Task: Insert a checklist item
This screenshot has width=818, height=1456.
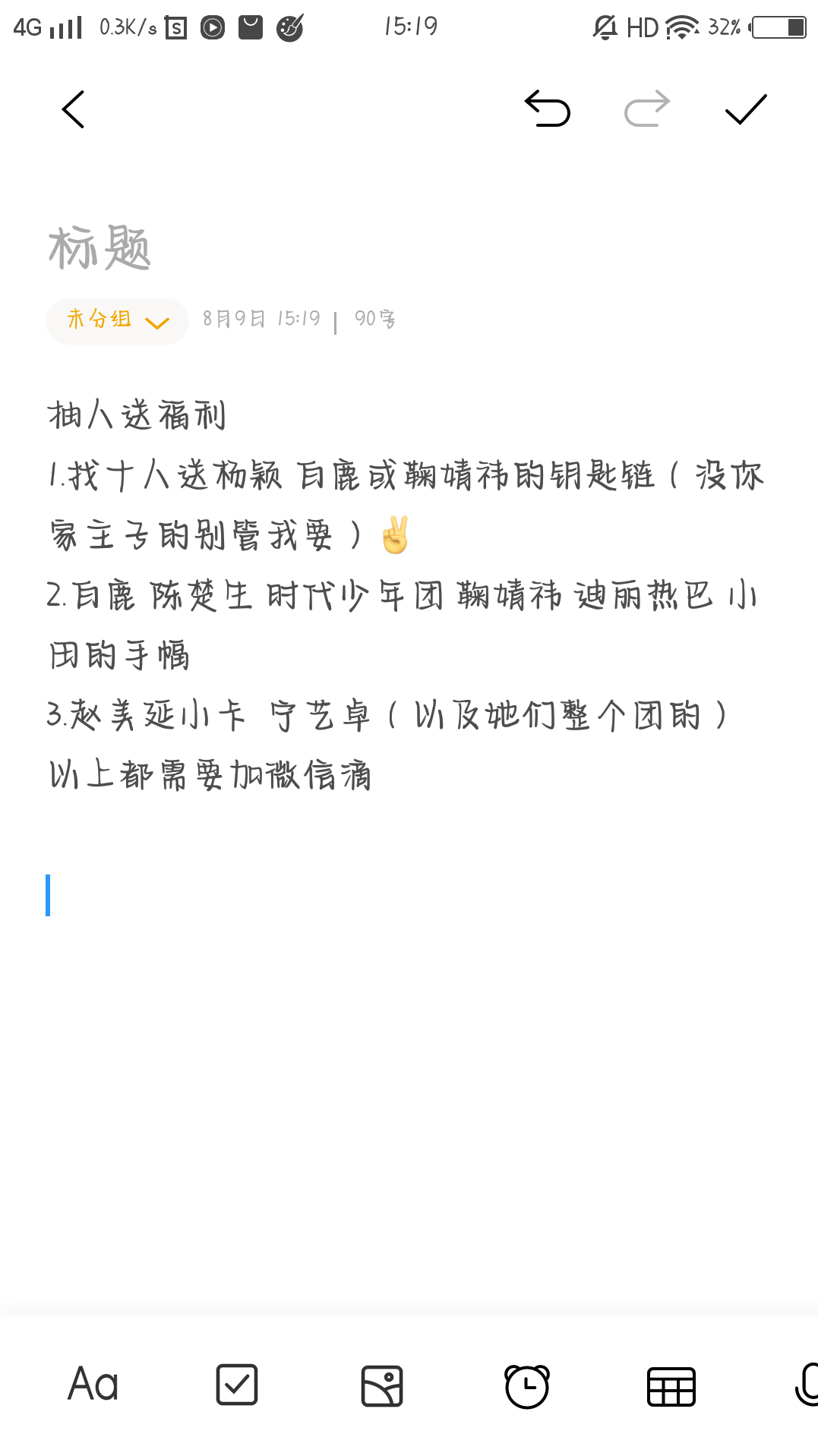Action: pos(237,1385)
